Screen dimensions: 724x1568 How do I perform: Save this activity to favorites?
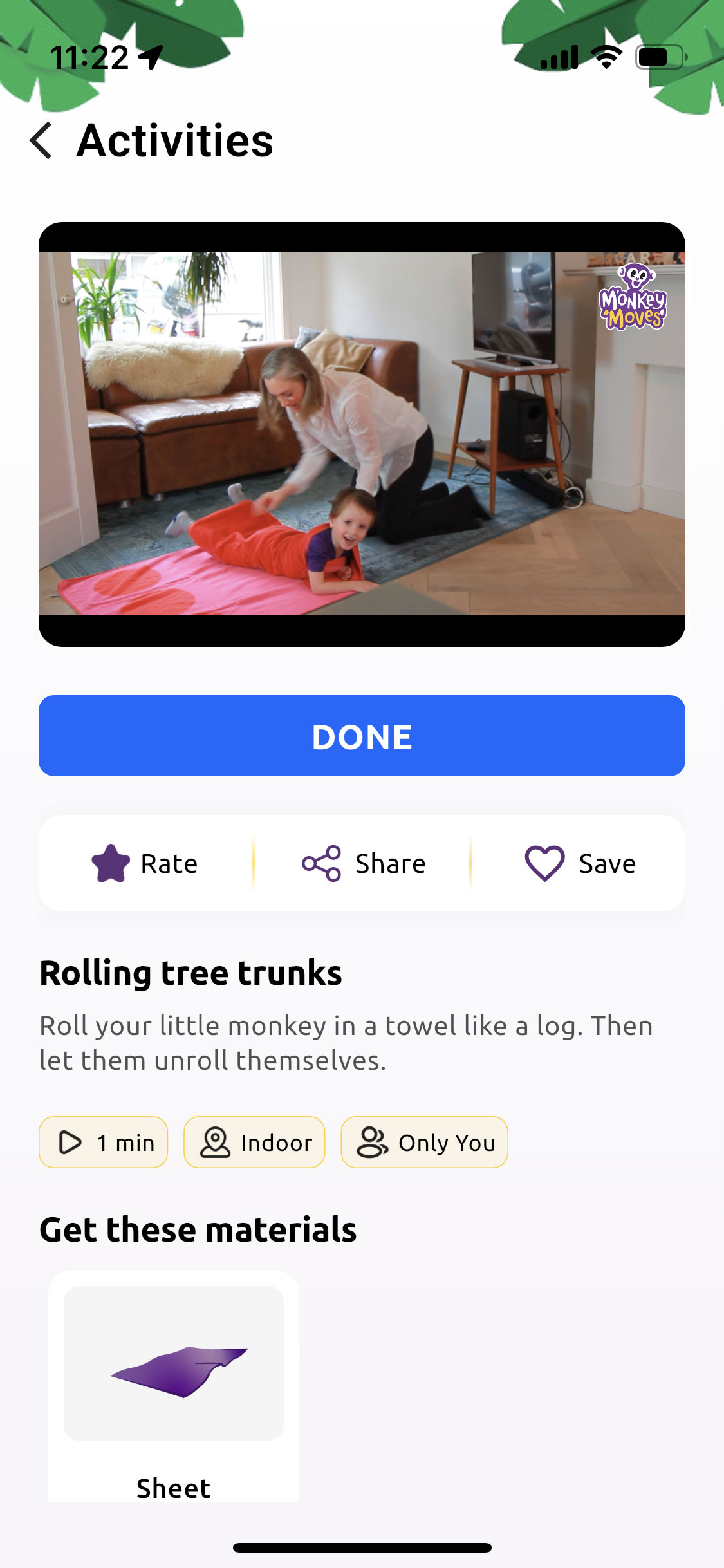click(580, 863)
